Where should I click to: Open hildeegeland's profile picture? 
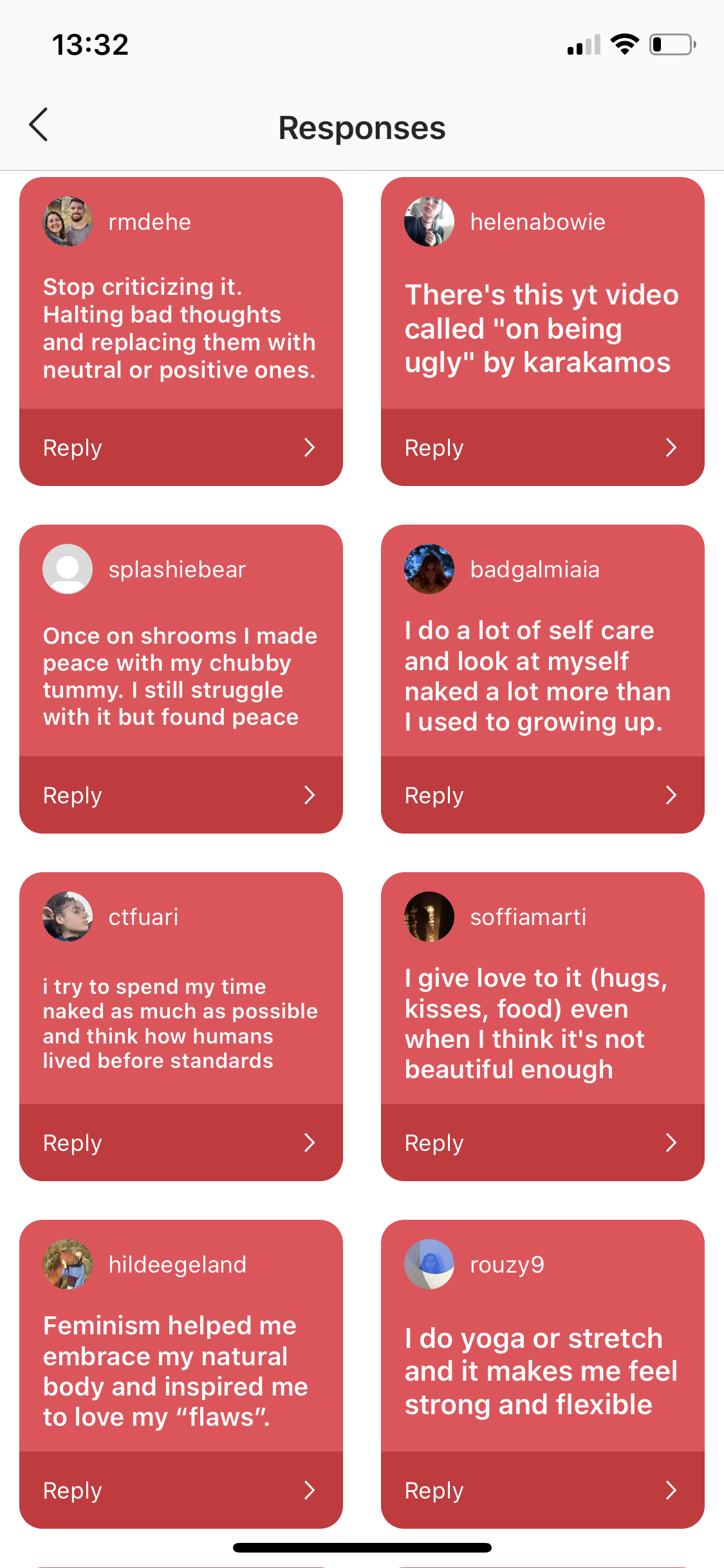point(68,1264)
